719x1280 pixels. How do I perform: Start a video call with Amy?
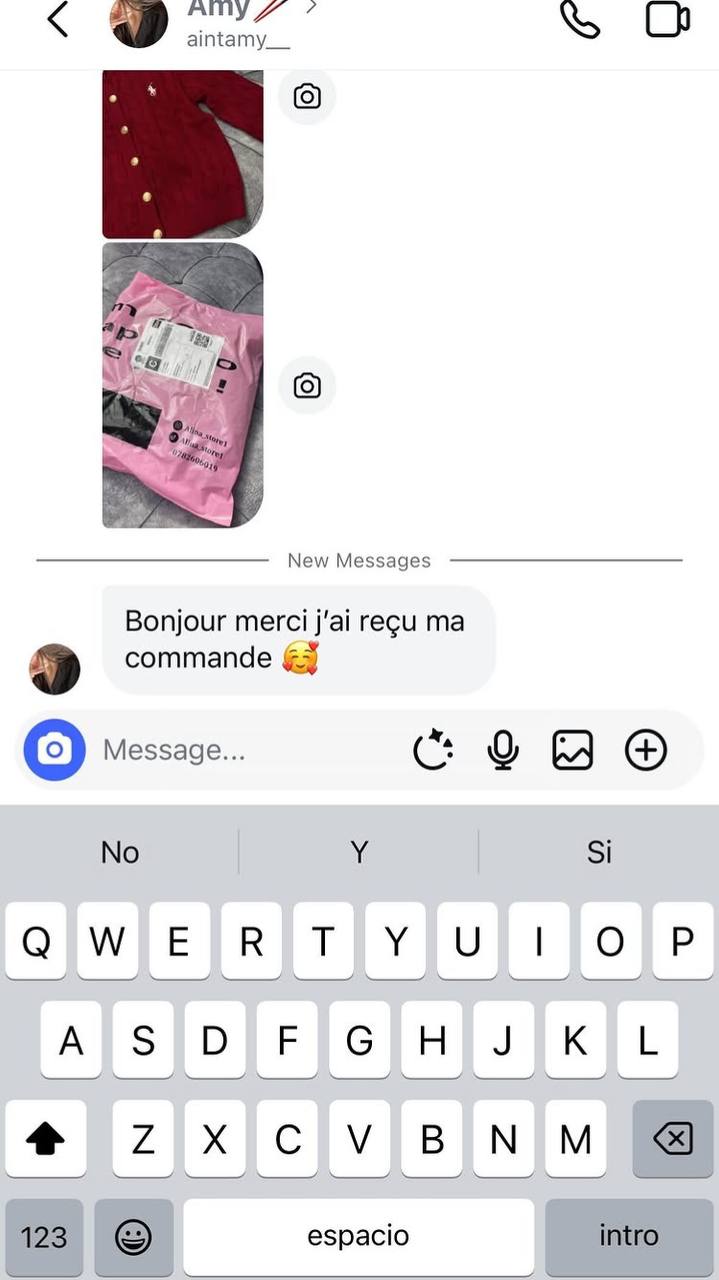(x=667, y=19)
